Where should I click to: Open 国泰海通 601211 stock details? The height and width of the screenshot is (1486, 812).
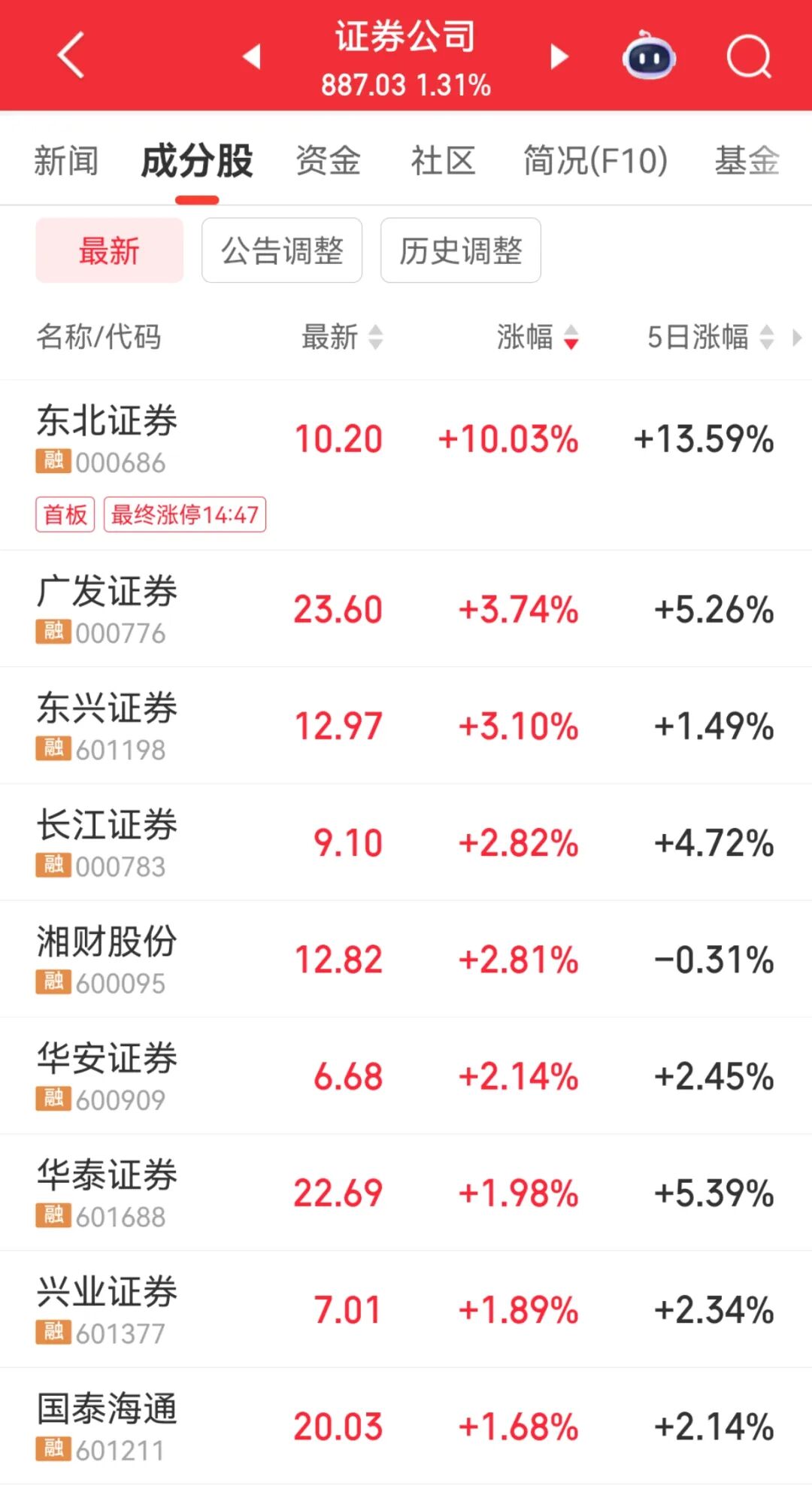107,1425
